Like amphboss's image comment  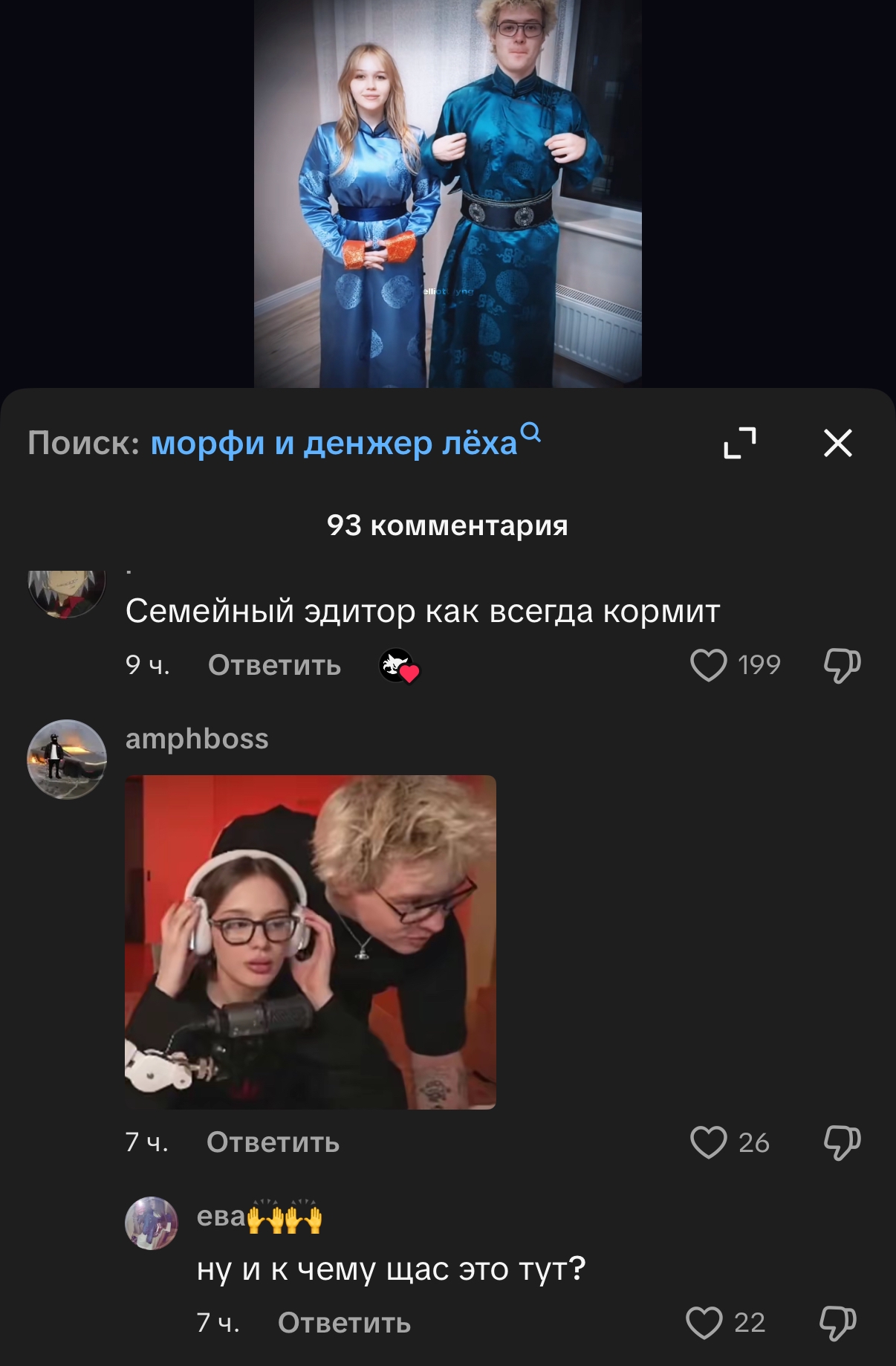click(x=709, y=1142)
